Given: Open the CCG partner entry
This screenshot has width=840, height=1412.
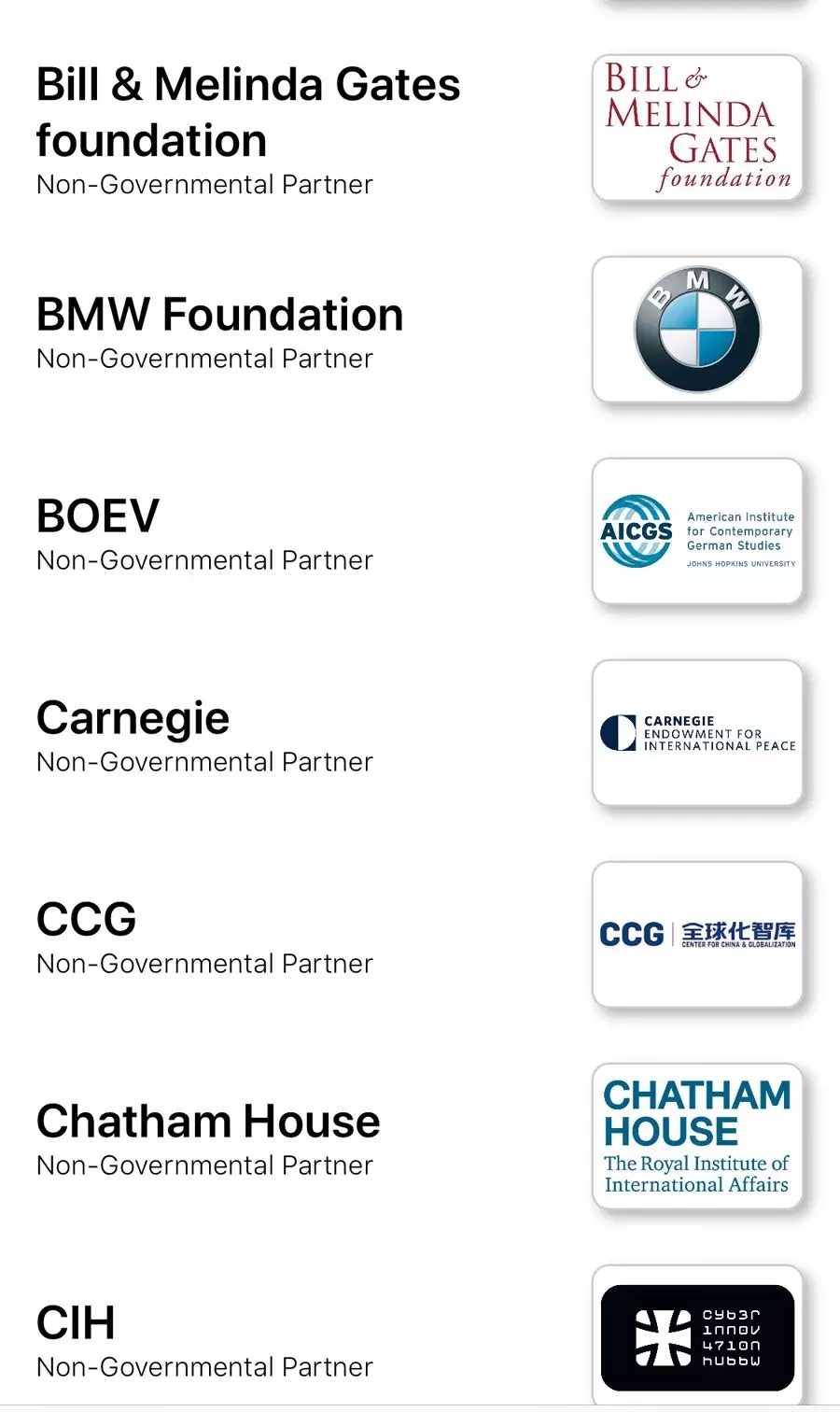Looking at the screenshot, I should click(x=205, y=935).
